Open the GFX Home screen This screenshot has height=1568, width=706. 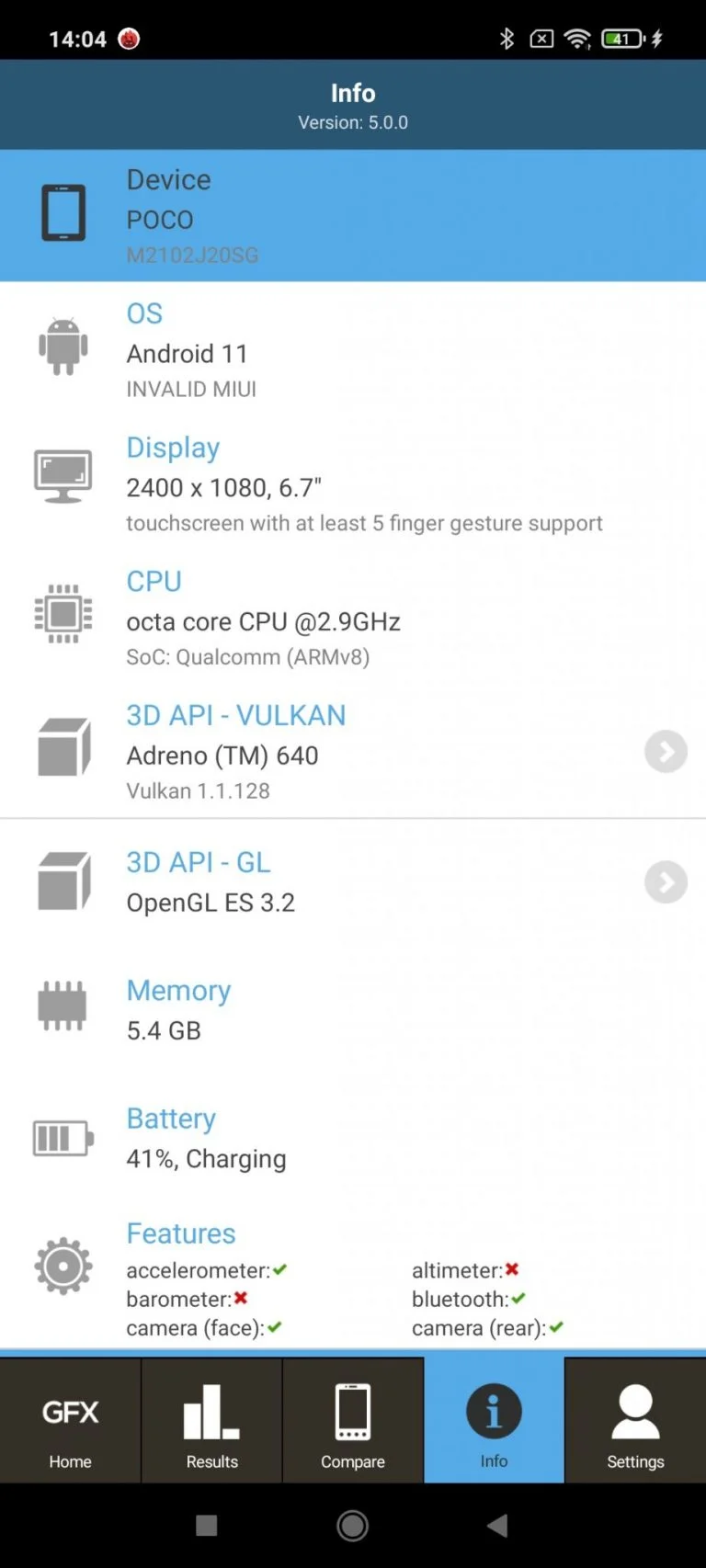pos(70,1420)
